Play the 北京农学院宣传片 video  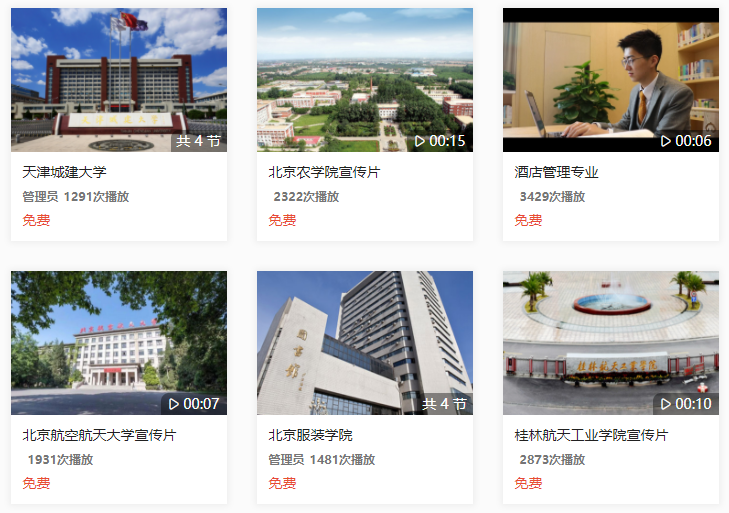[364, 81]
